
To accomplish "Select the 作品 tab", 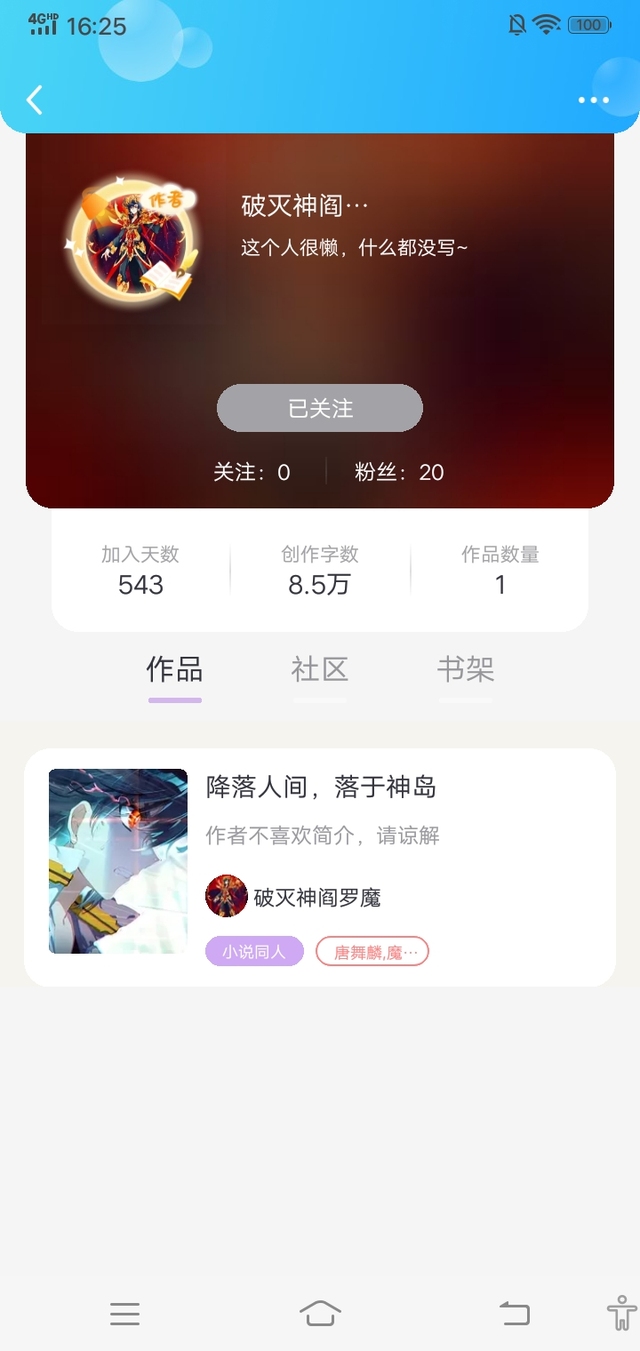I will click(x=175, y=669).
